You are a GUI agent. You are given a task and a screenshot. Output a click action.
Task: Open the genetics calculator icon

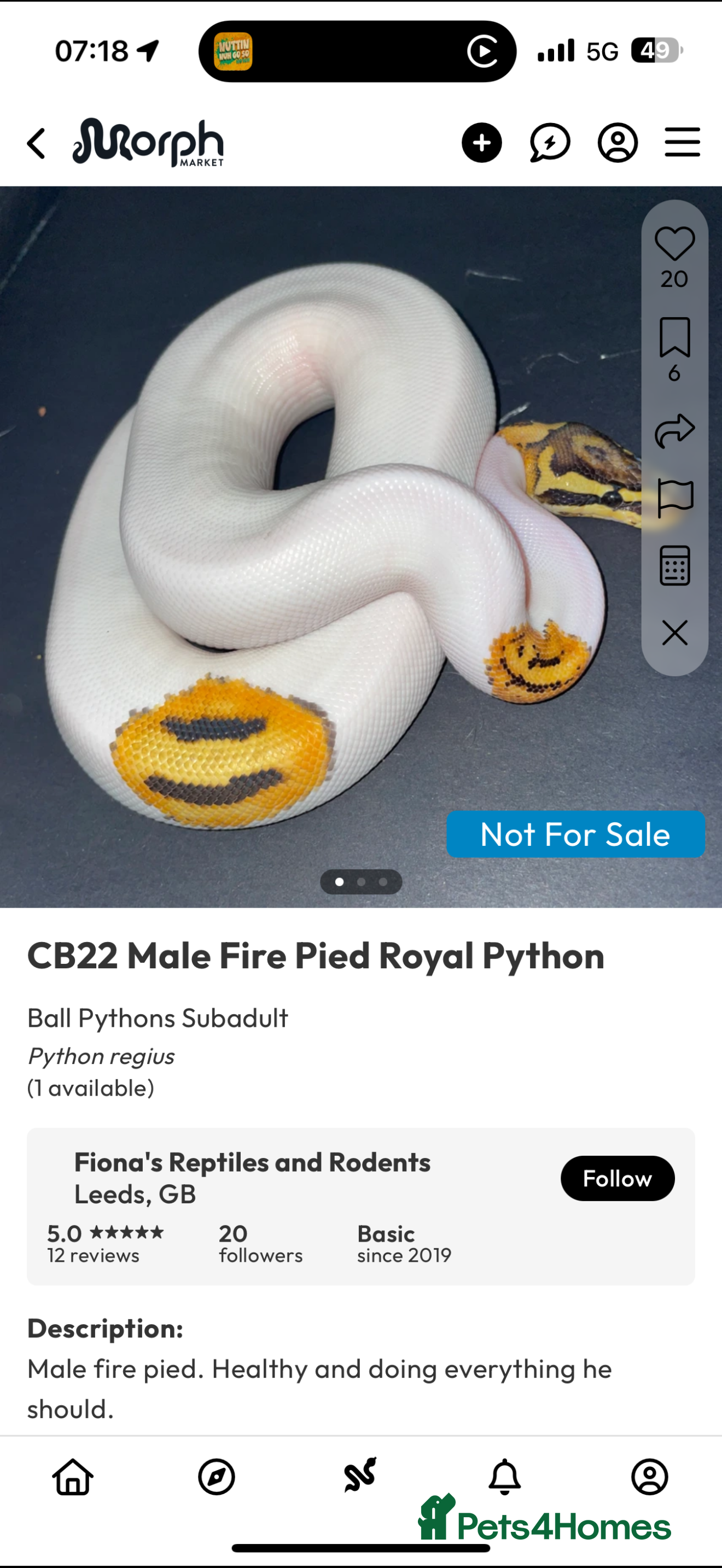674,564
